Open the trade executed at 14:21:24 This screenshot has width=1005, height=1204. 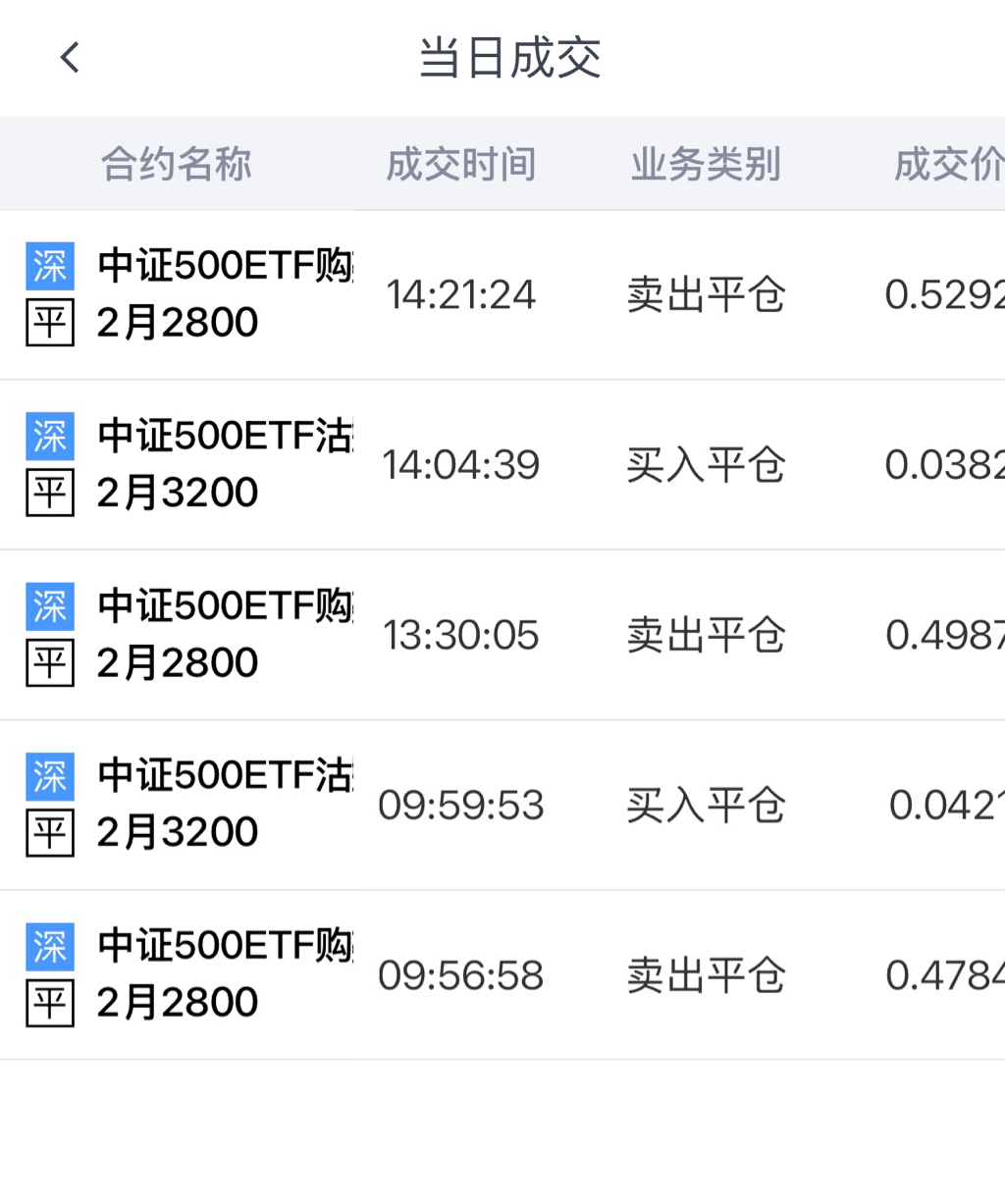coord(460,294)
